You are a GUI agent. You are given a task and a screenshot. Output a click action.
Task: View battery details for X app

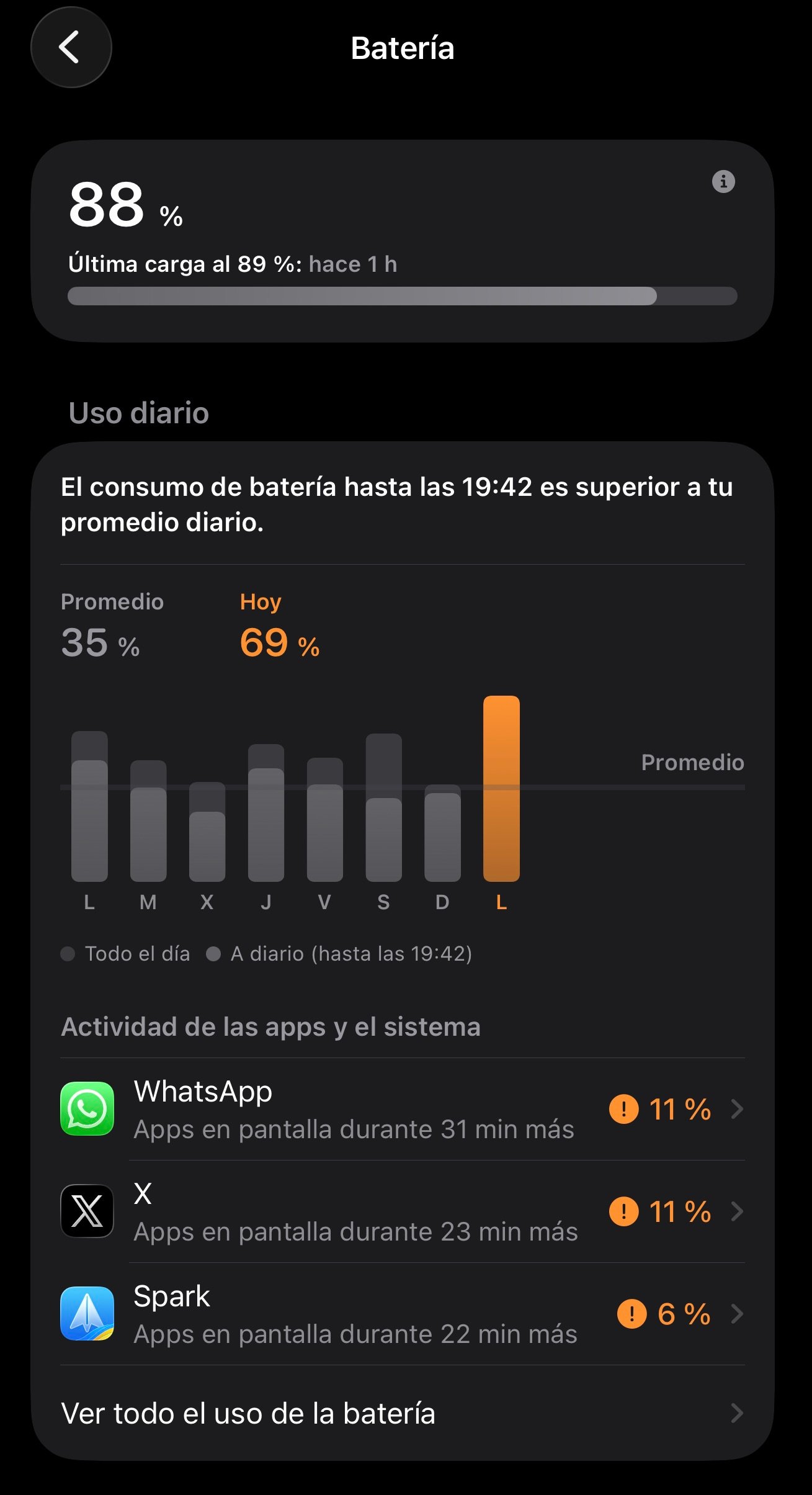(402, 1211)
